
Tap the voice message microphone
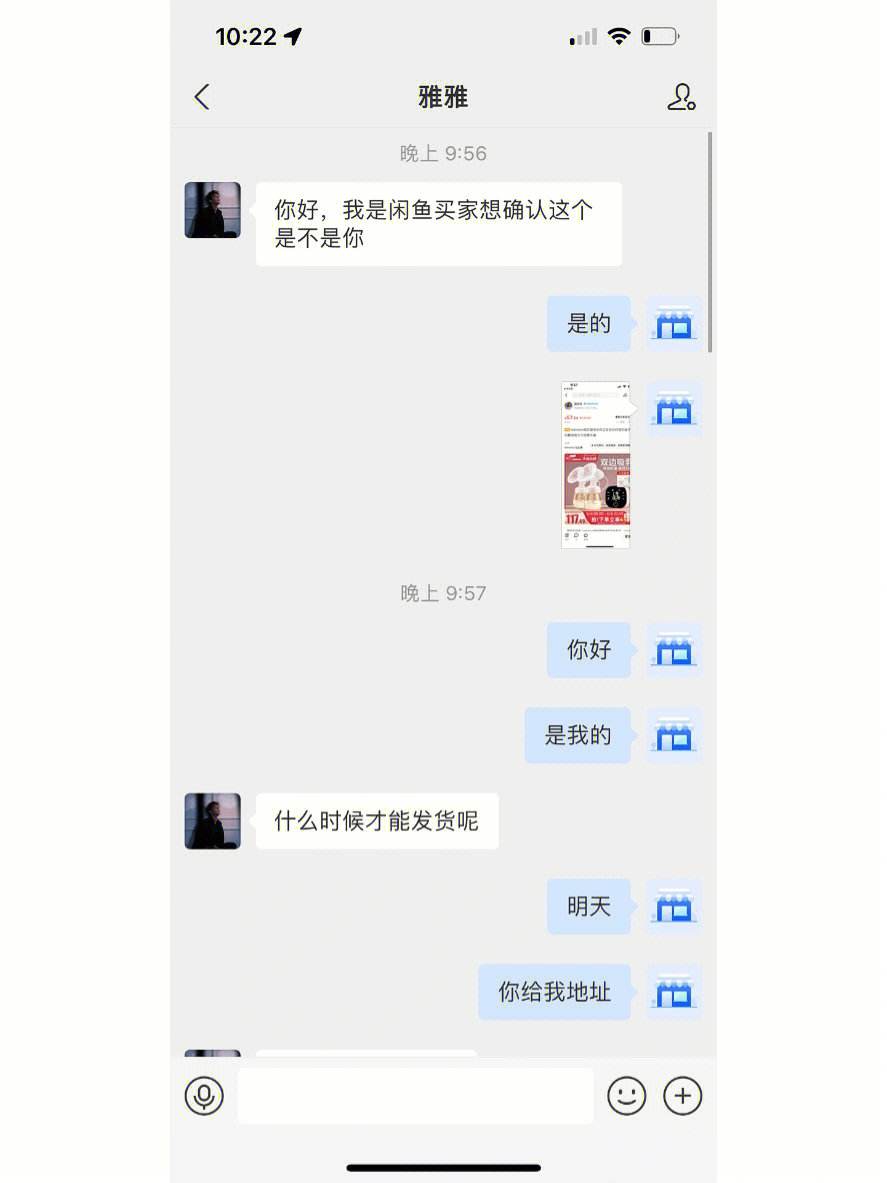tap(204, 1096)
